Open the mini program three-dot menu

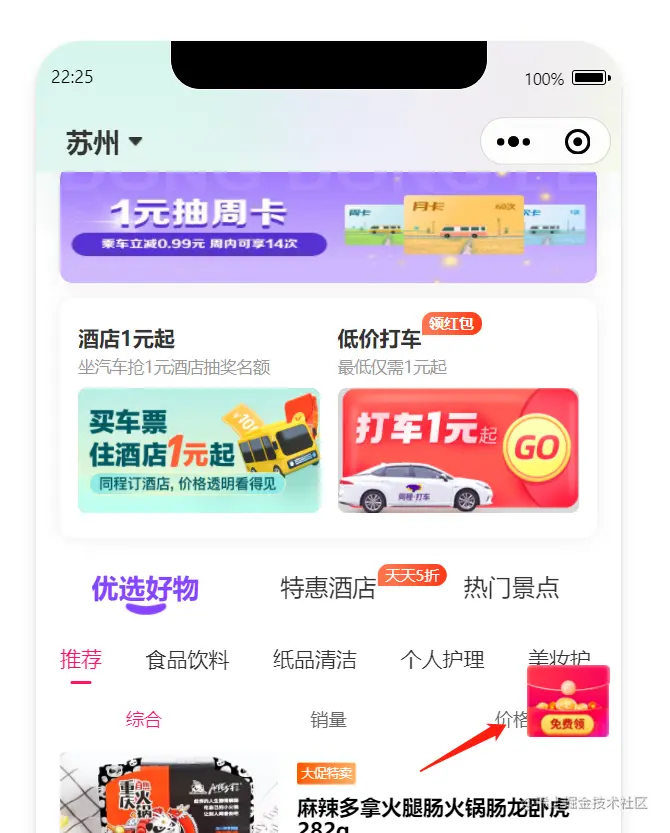tap(513, 142)
